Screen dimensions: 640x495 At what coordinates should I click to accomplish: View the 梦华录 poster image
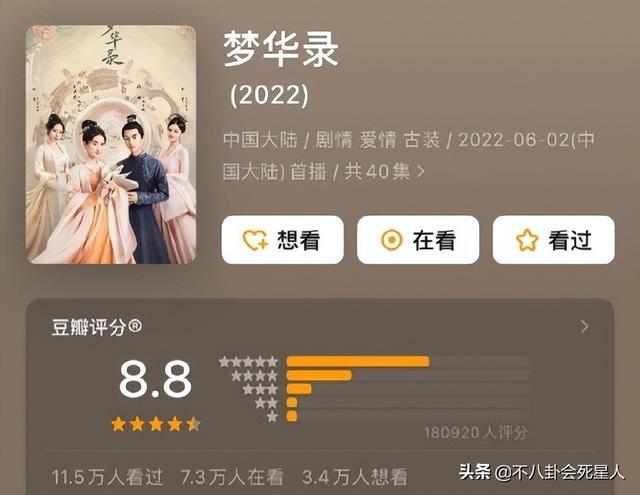(110, 145)
